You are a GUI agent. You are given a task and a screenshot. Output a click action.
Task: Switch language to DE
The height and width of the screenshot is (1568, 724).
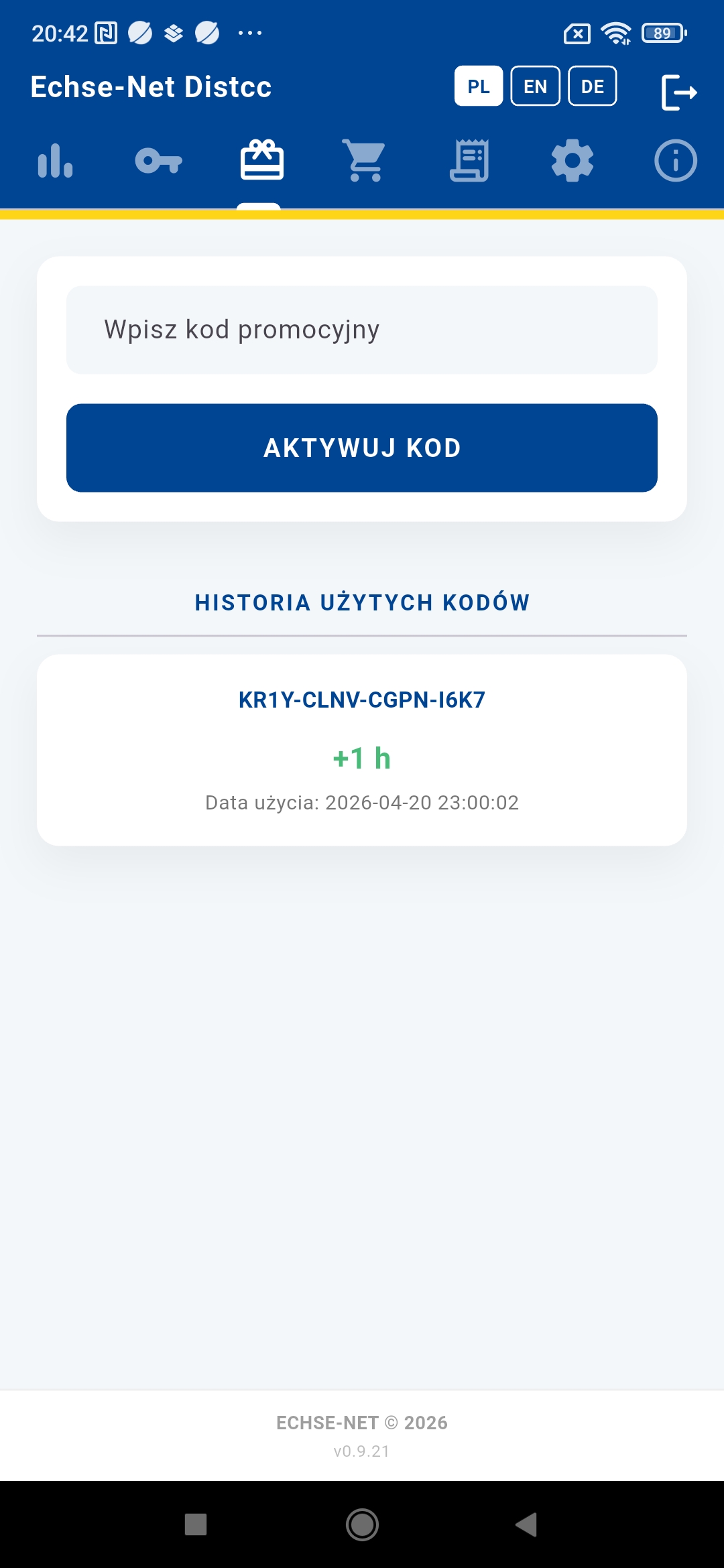coord(592,86)
